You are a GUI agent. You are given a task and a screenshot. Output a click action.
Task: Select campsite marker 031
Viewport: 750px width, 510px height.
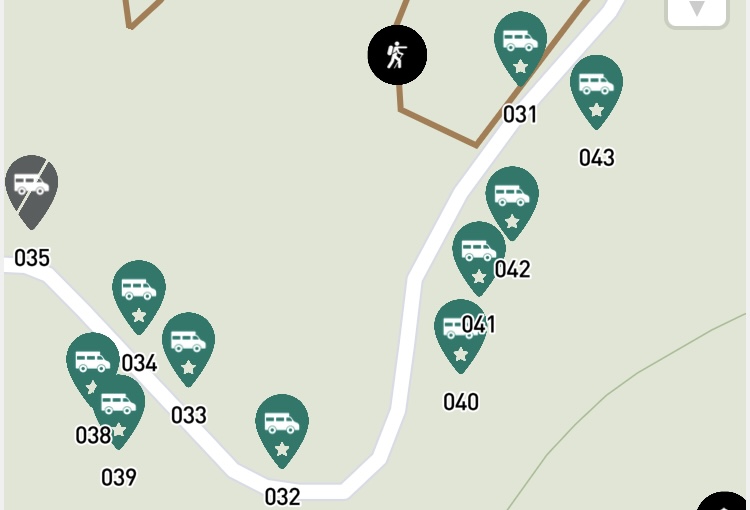tap(520, 42)
